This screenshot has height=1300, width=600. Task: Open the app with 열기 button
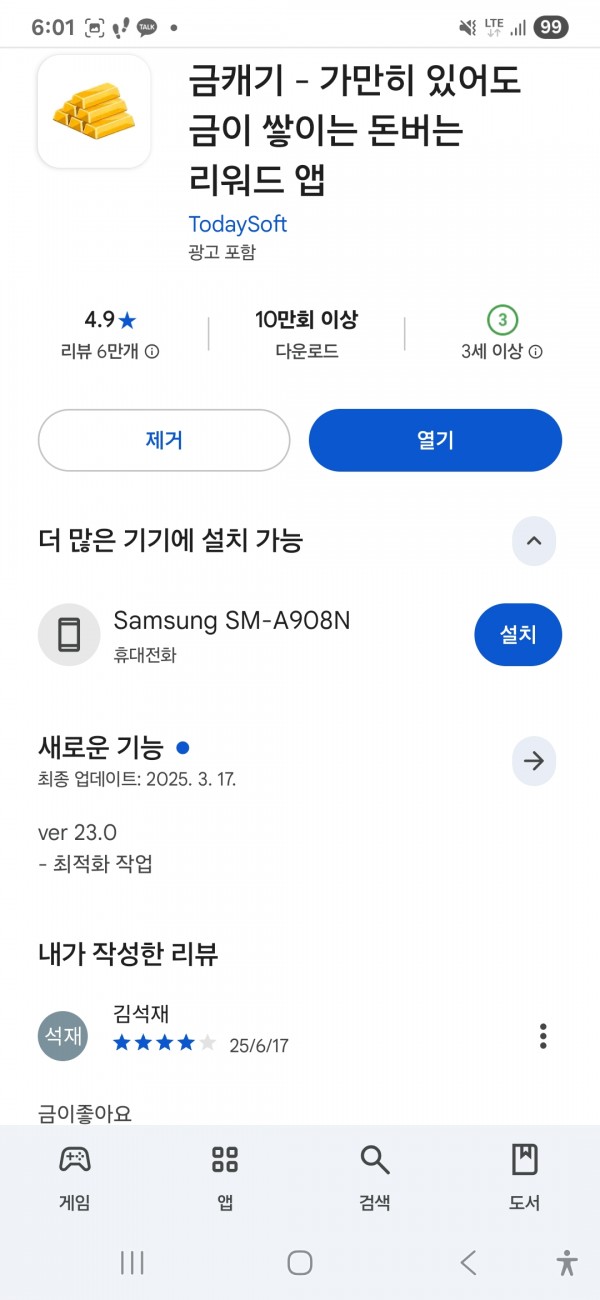point(435,440)
